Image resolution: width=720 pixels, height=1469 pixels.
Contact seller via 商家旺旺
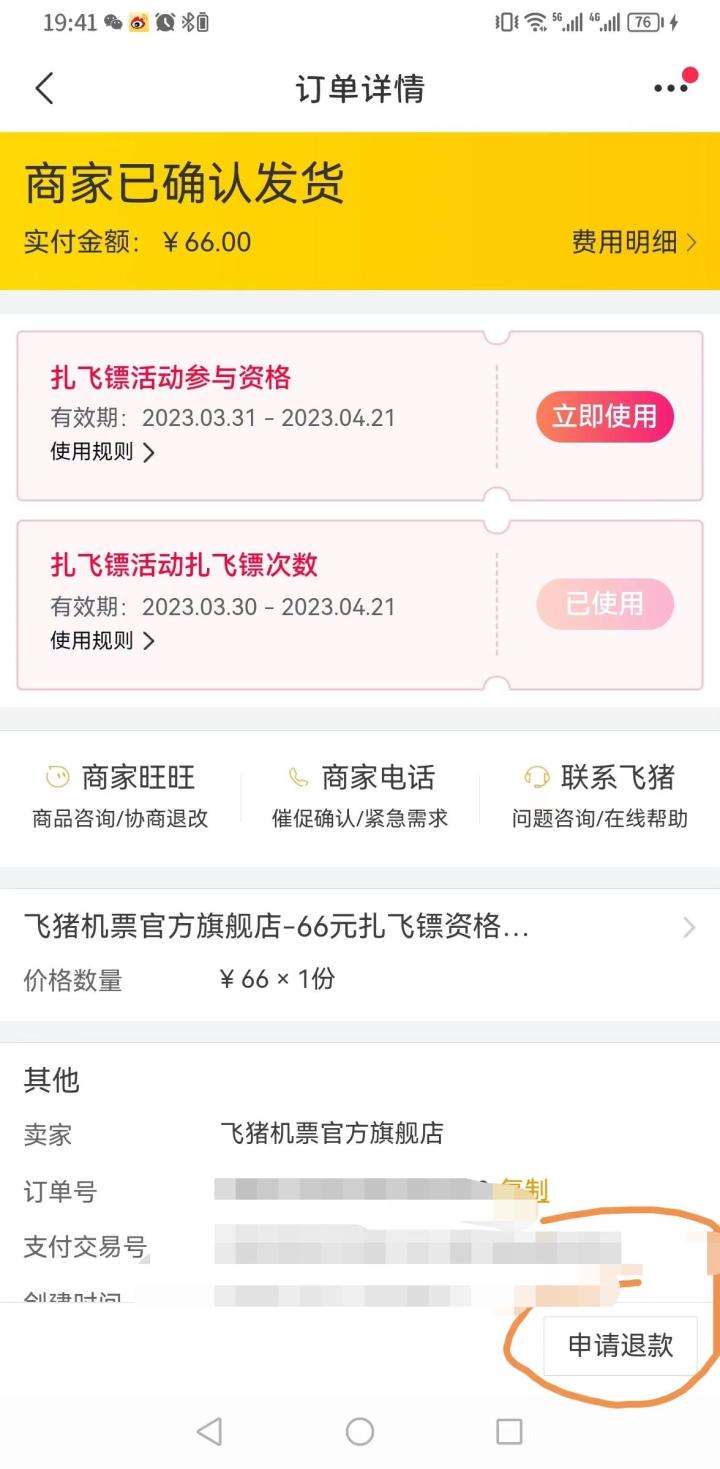120,797
